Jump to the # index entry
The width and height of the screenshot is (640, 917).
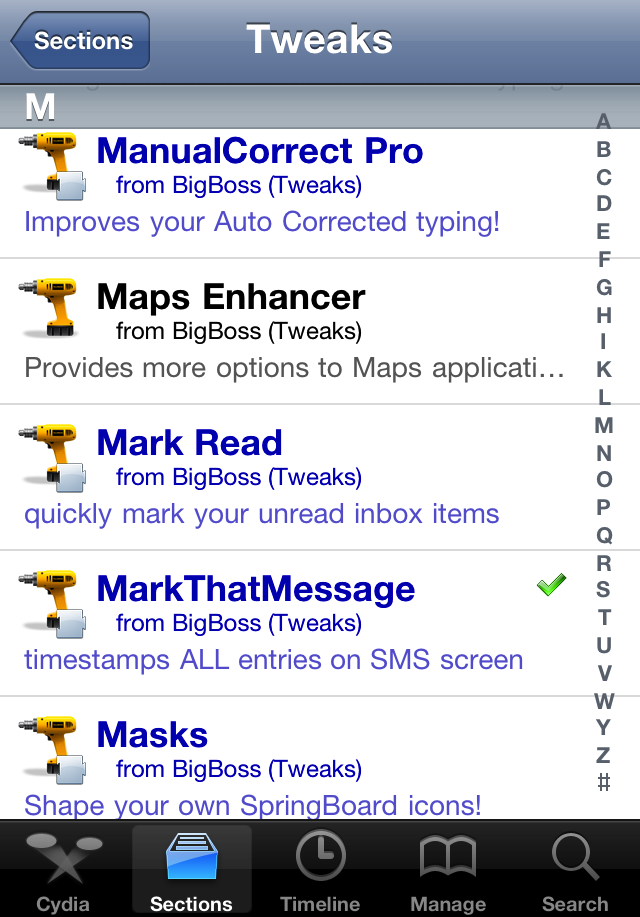(603, 782)
